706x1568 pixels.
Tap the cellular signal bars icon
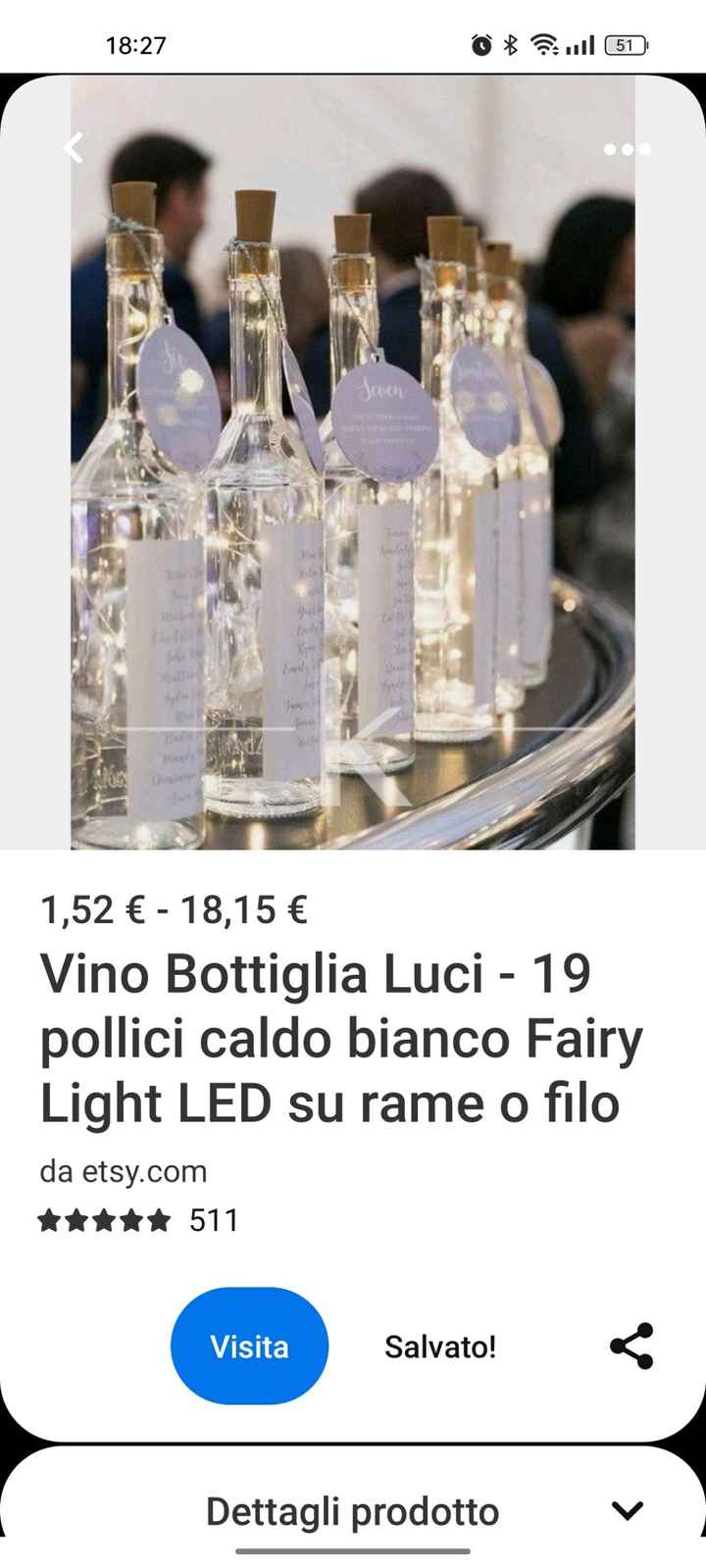[580, 43]
